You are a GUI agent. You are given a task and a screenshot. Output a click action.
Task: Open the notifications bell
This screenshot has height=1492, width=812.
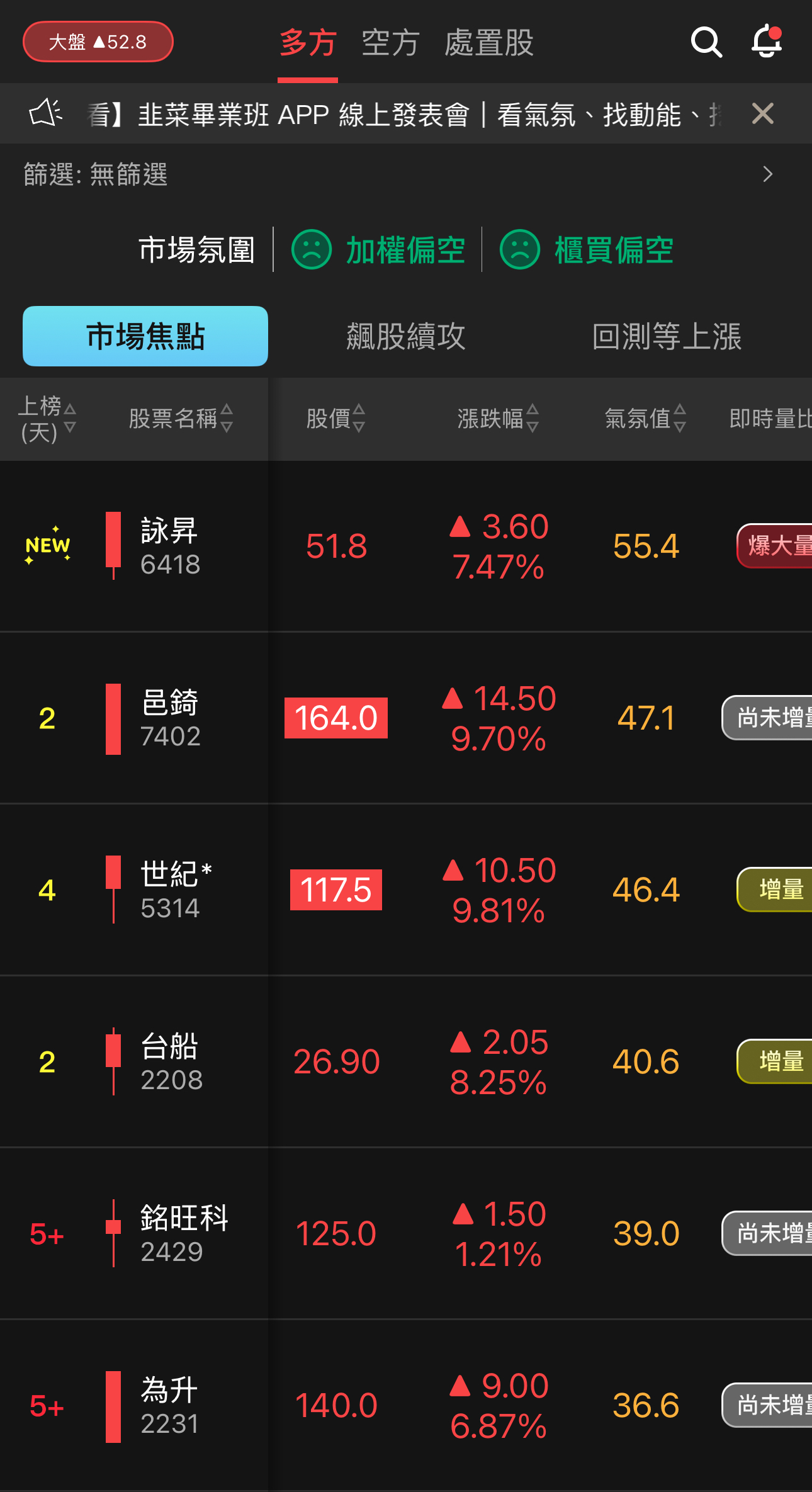coord(767,42)
